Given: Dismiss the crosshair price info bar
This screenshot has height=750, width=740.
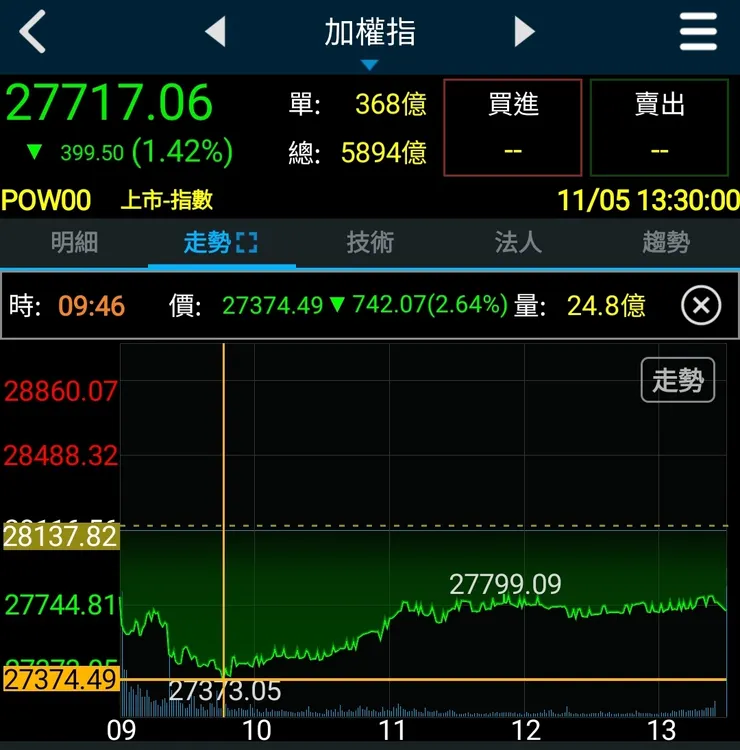Looking at the screenshot, I should [701, 305].
